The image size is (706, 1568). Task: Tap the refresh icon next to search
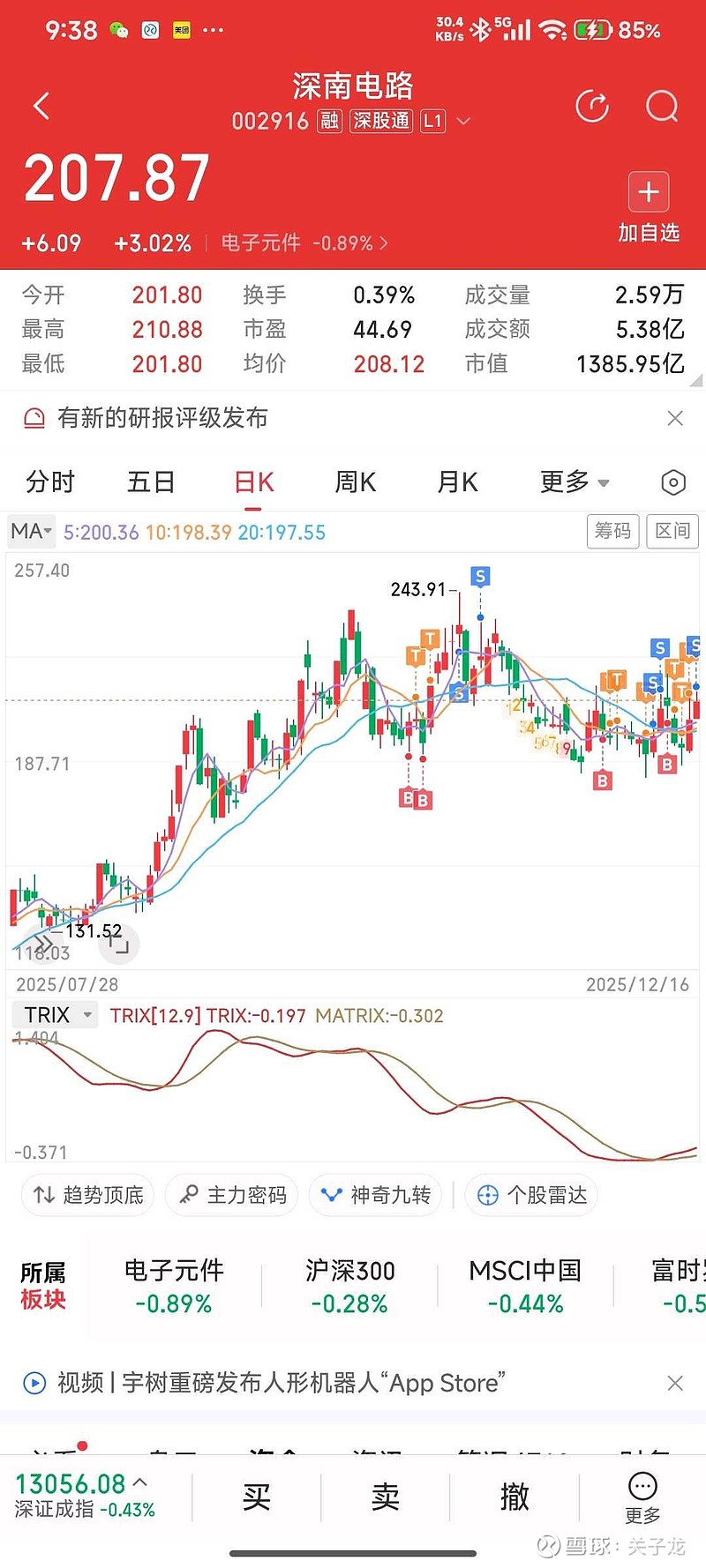point(593,106)
